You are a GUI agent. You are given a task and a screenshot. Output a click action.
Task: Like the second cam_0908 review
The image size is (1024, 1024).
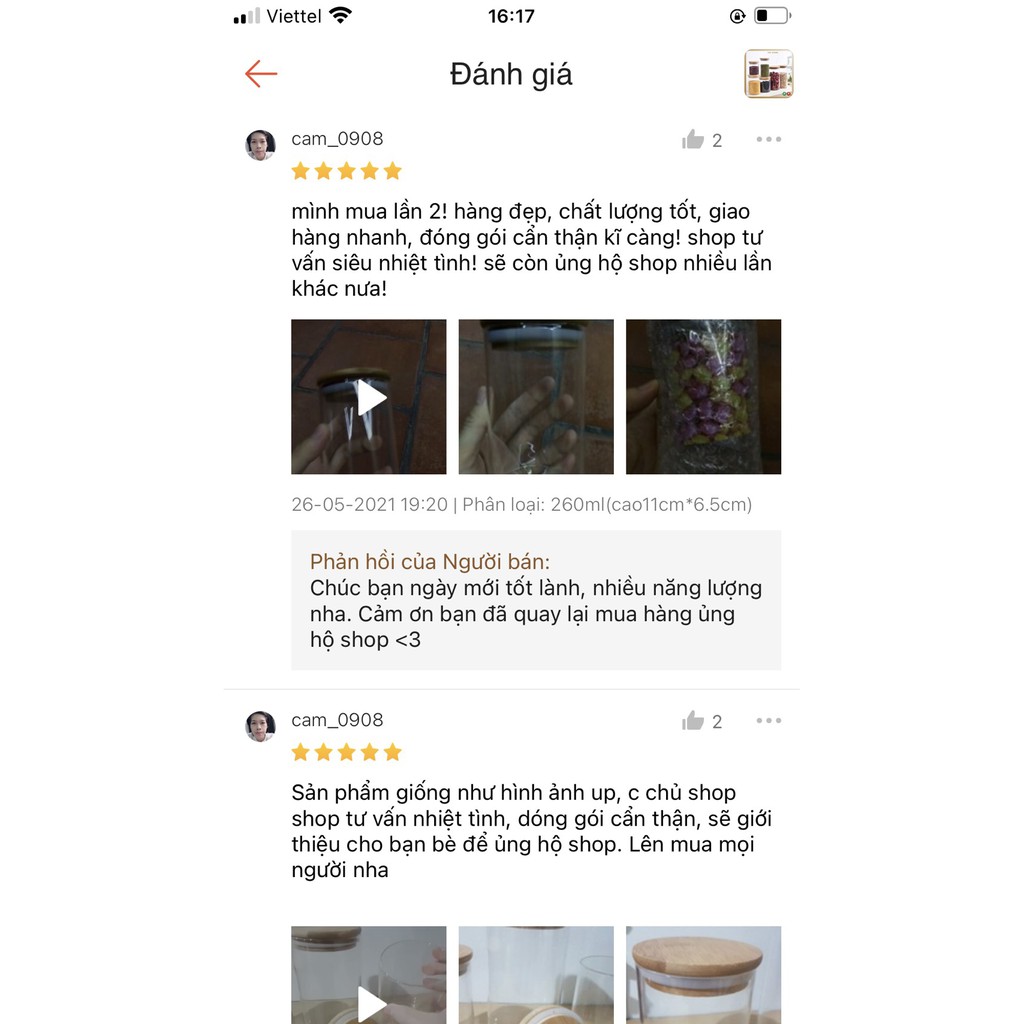tap(693, 721)
